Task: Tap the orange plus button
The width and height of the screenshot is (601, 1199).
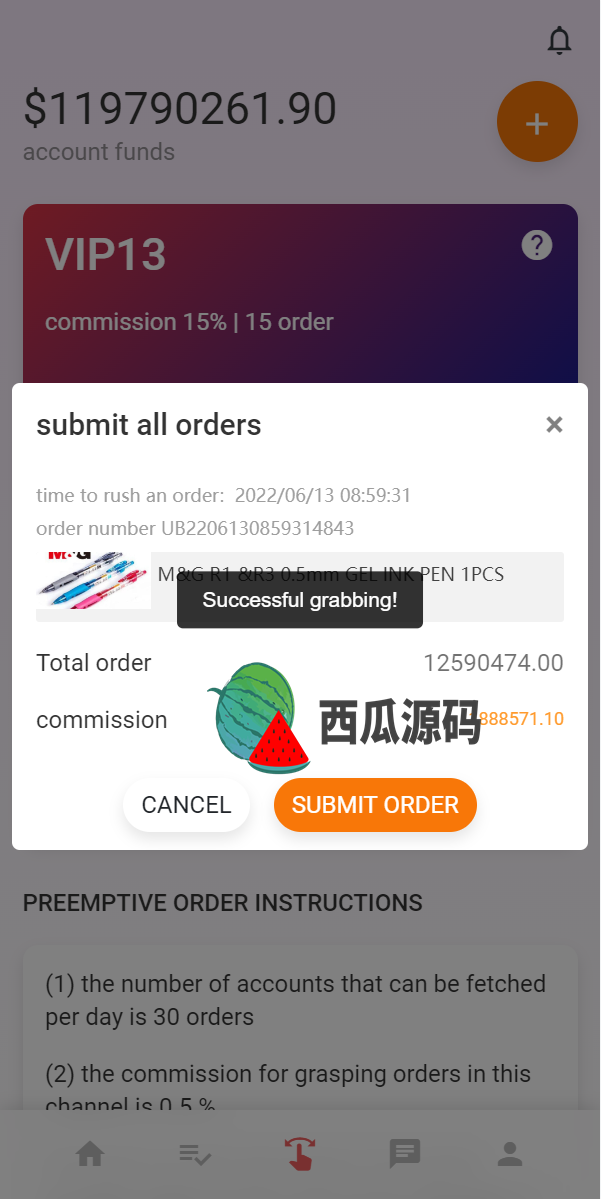Action: 537,122
